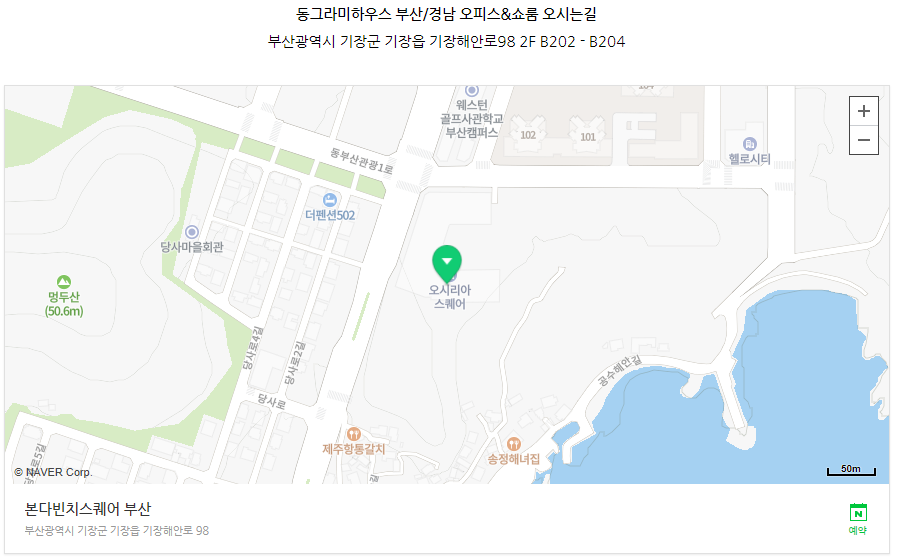Select 웨스턴 골프사관학교 부산캠퍼스 on the map

pyautogui.click(x=471, y=117)
